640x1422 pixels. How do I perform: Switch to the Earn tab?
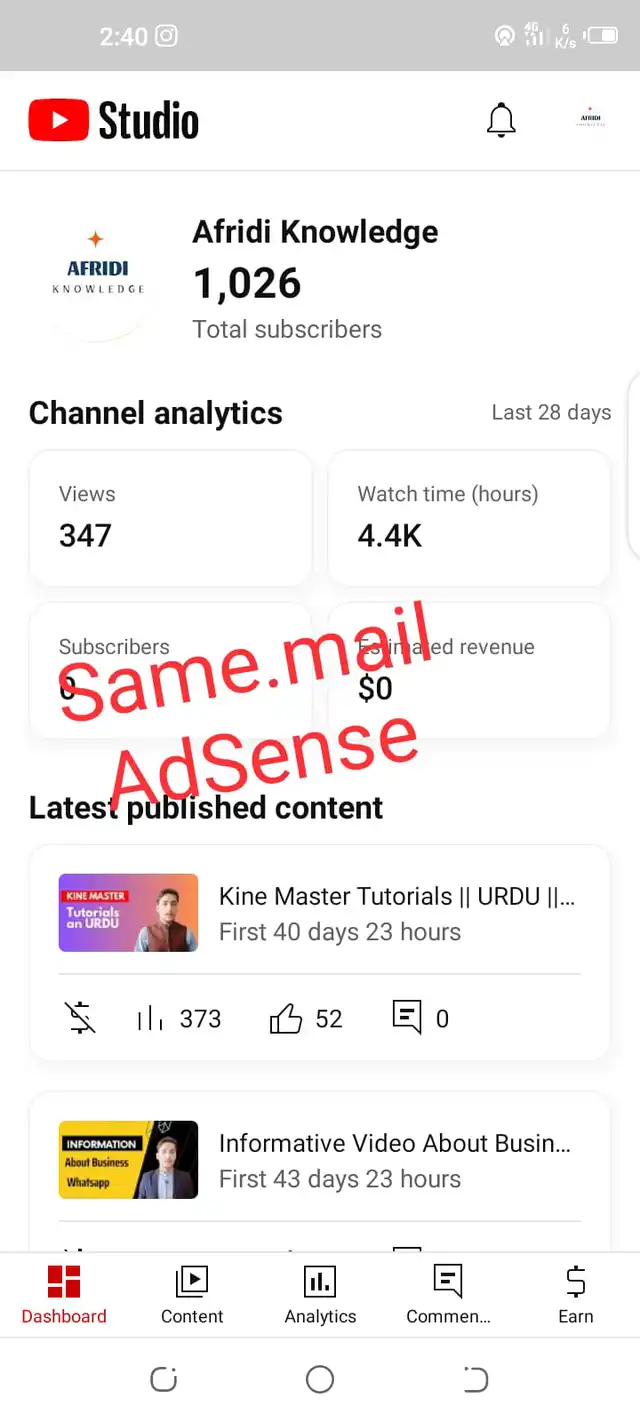coord(575,1295)
